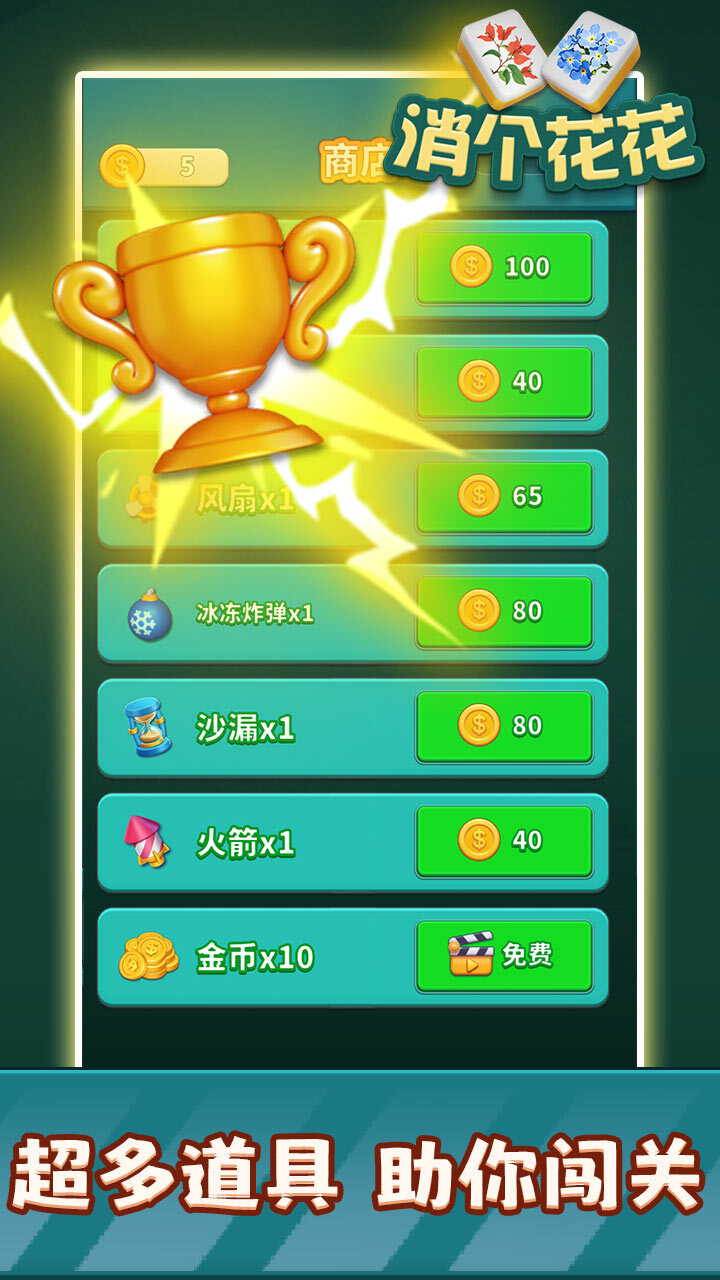The height and width of the screenshot is (1280, 720).
Task: Buy 风扇 for 65 coins
Action: coord(505,494)
